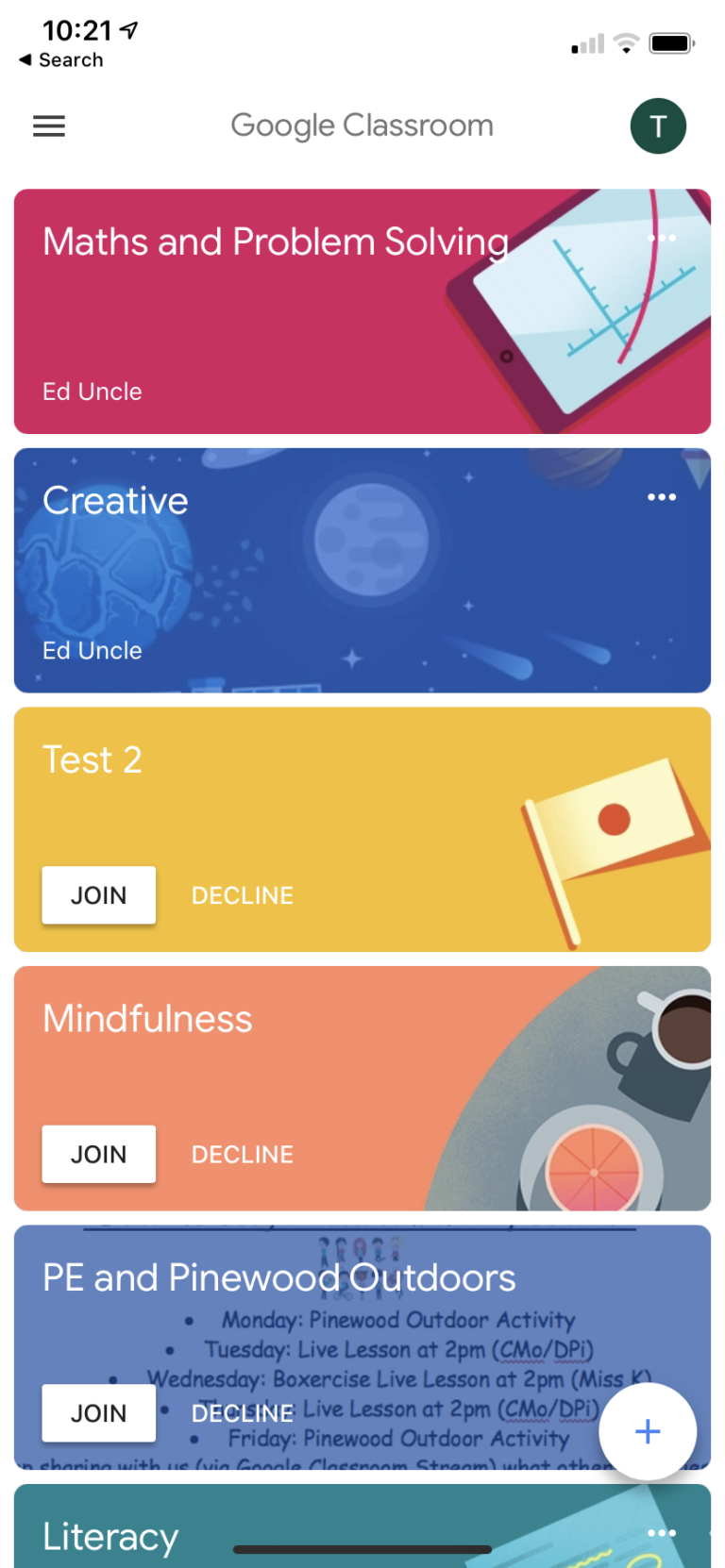This screenshot has height=1568, width=725.
Task: Decline the Mindfulness class invitation
Action: 242,1154
